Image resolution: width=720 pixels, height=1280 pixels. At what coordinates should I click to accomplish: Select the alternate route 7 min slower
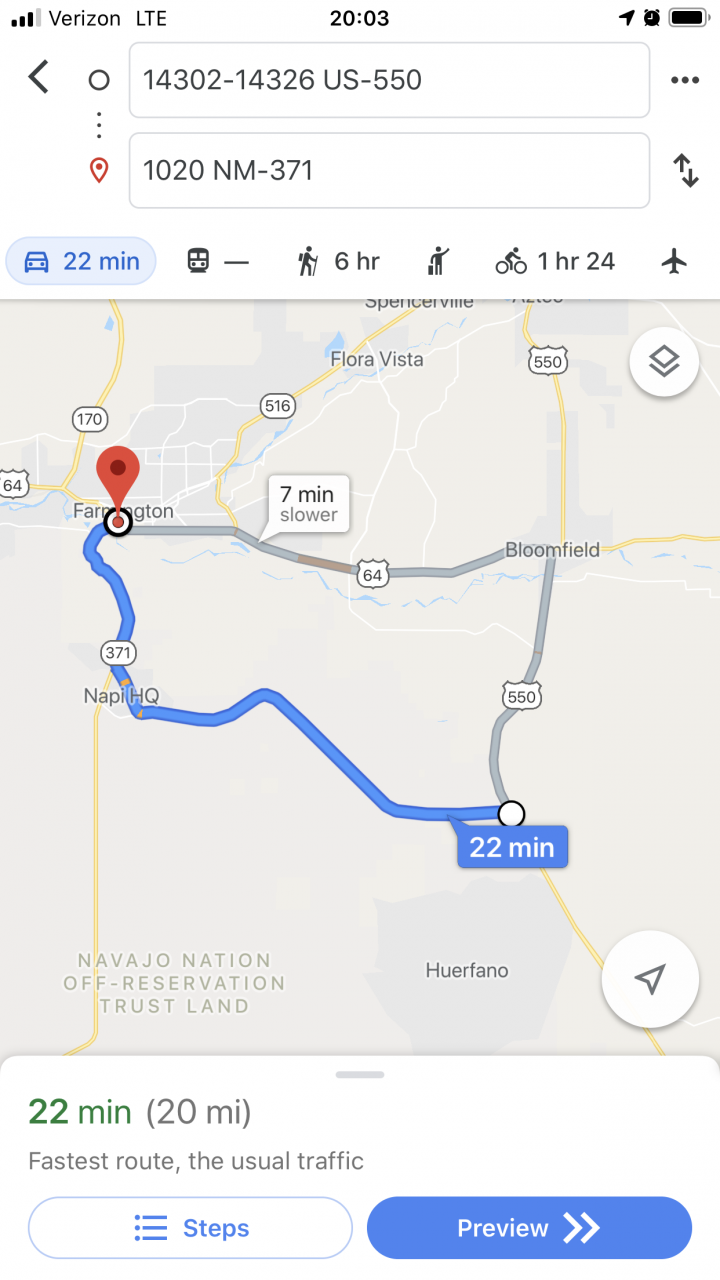pos(308,504)
